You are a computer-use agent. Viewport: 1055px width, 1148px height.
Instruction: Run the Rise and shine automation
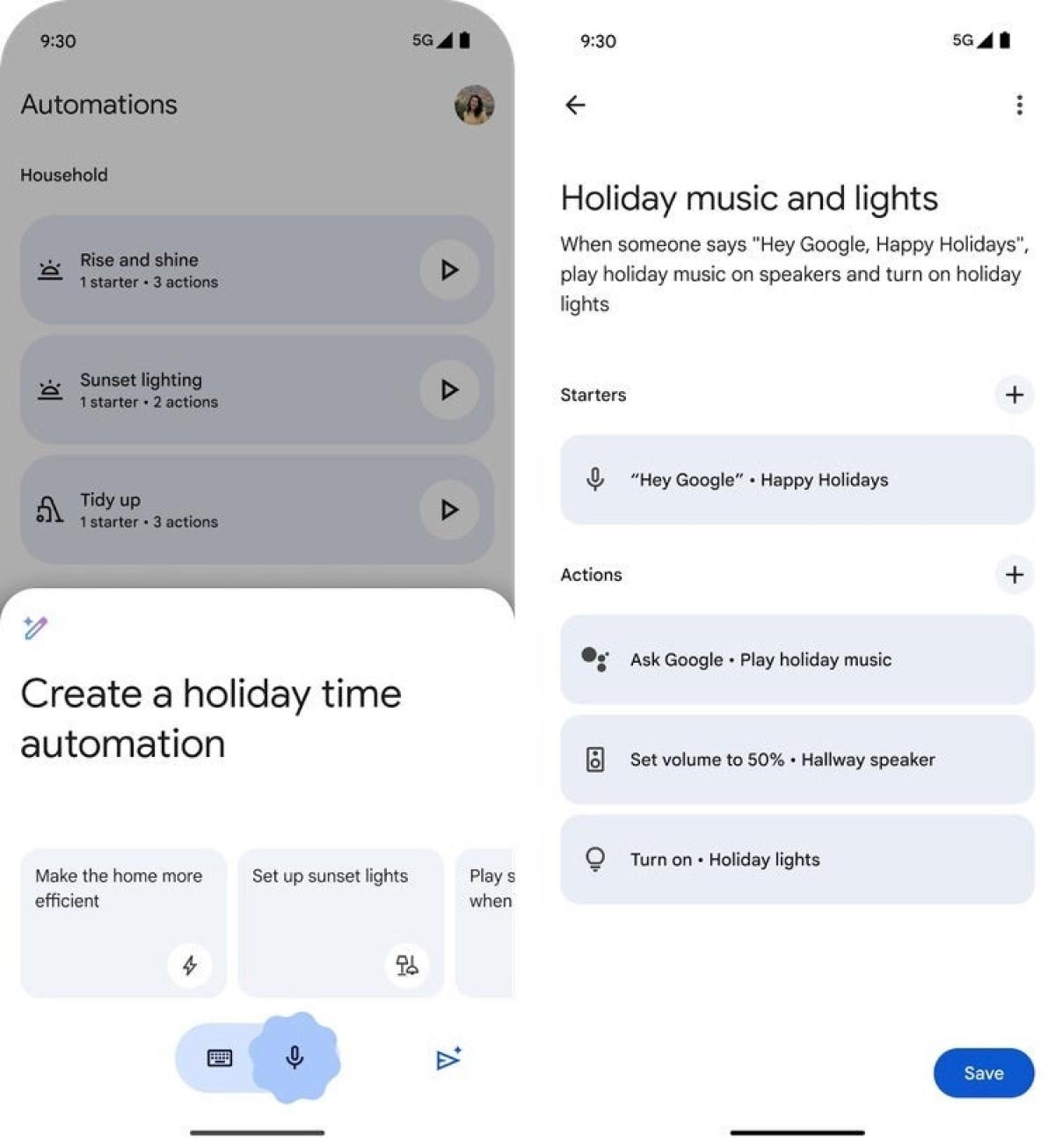point(449,270)
